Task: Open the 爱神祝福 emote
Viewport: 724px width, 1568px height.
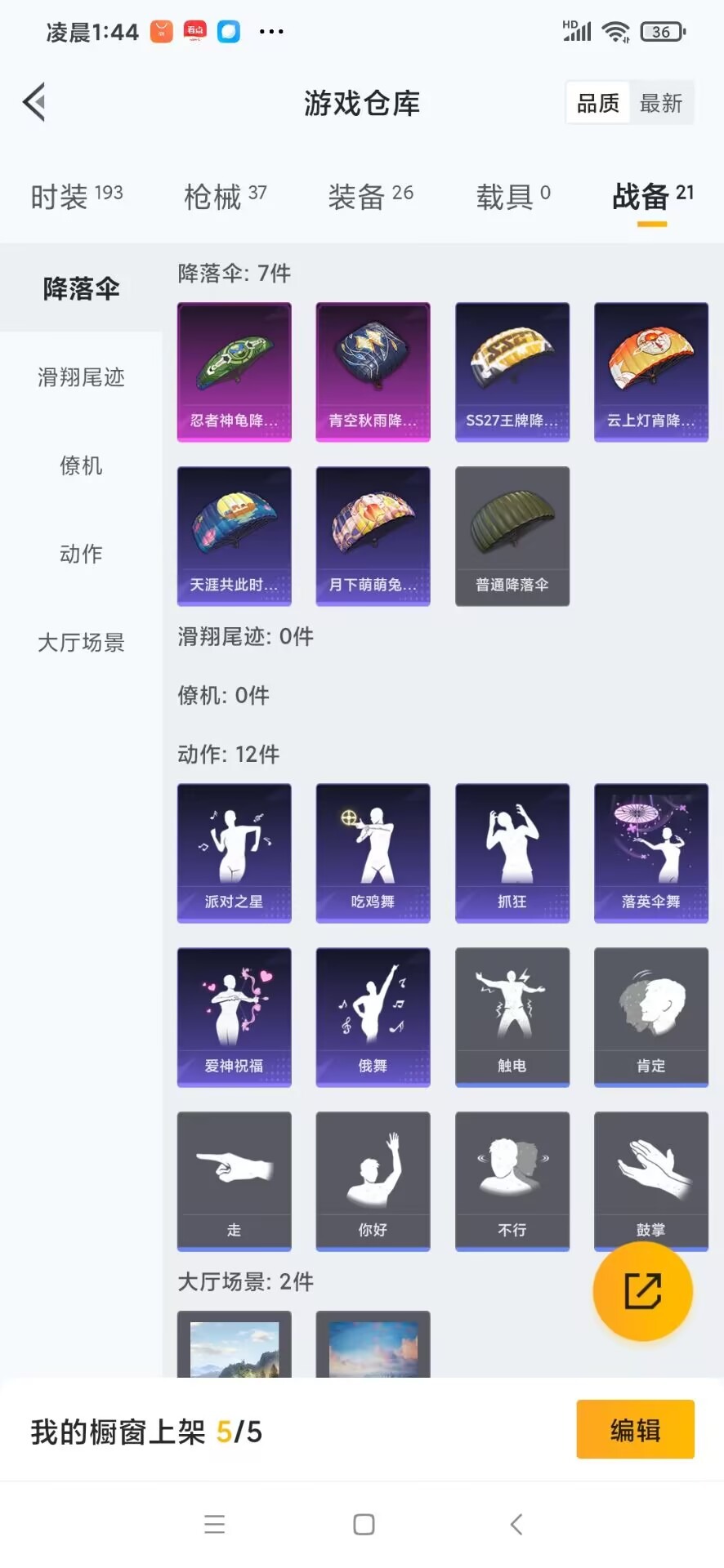Action: pyautogui.click(x=235, y=1017)
